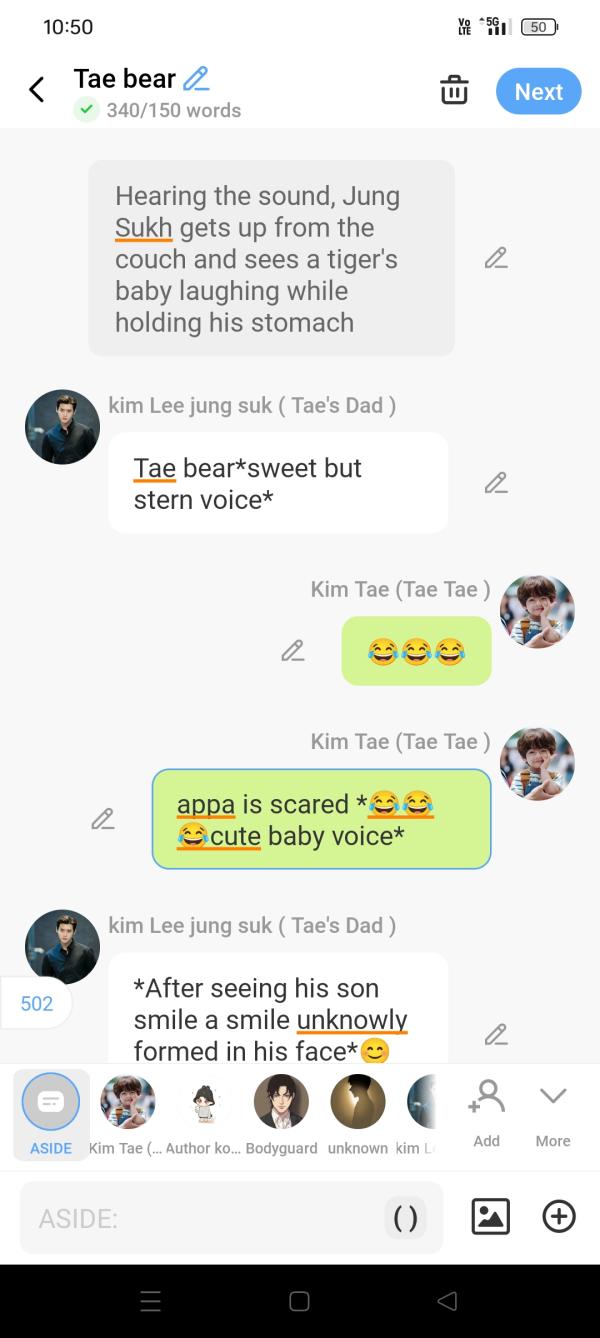Delete with the trash icon
Image resolution: width=600 pixels, height=1338 pixels.
(454, 91)
